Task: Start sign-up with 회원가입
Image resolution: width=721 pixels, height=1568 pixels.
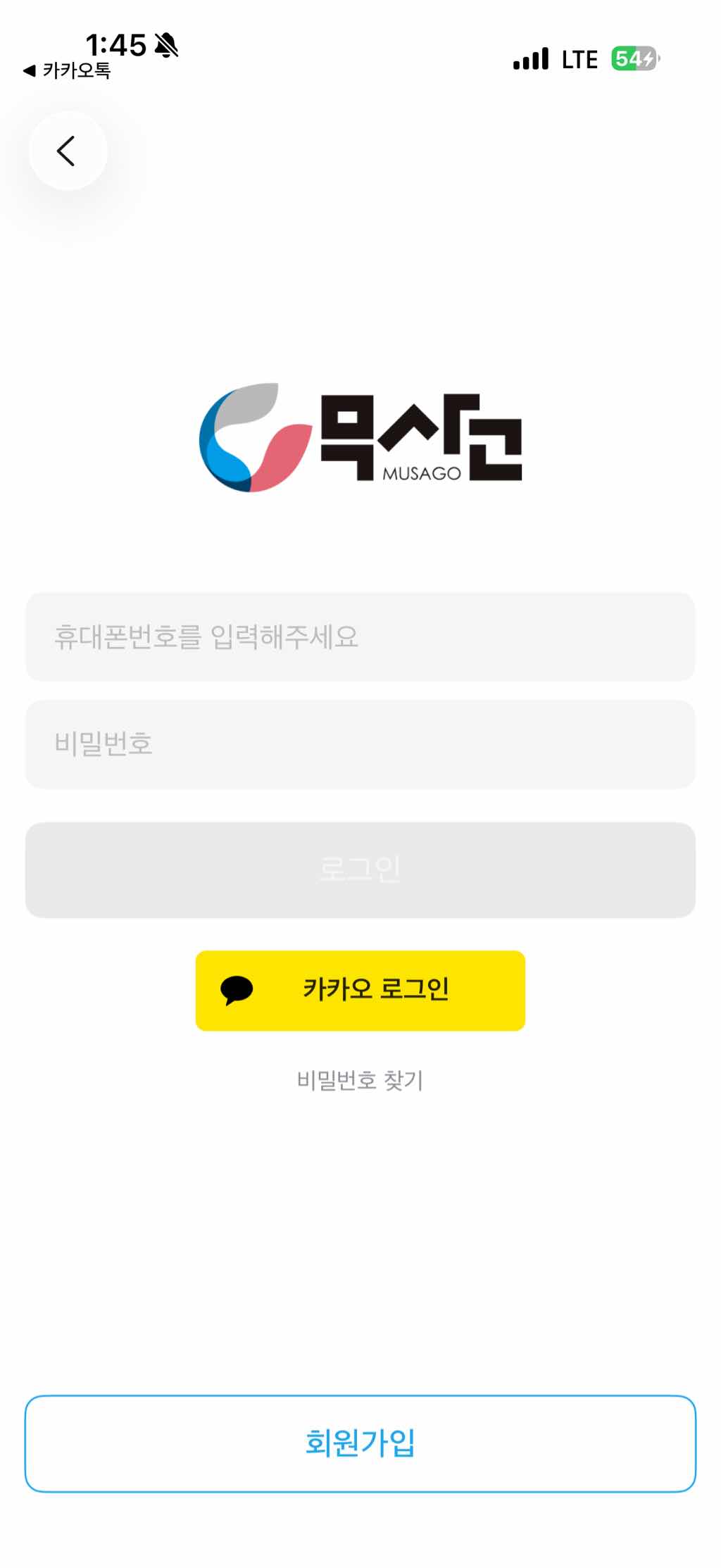Action: [x=360, y=1443]
